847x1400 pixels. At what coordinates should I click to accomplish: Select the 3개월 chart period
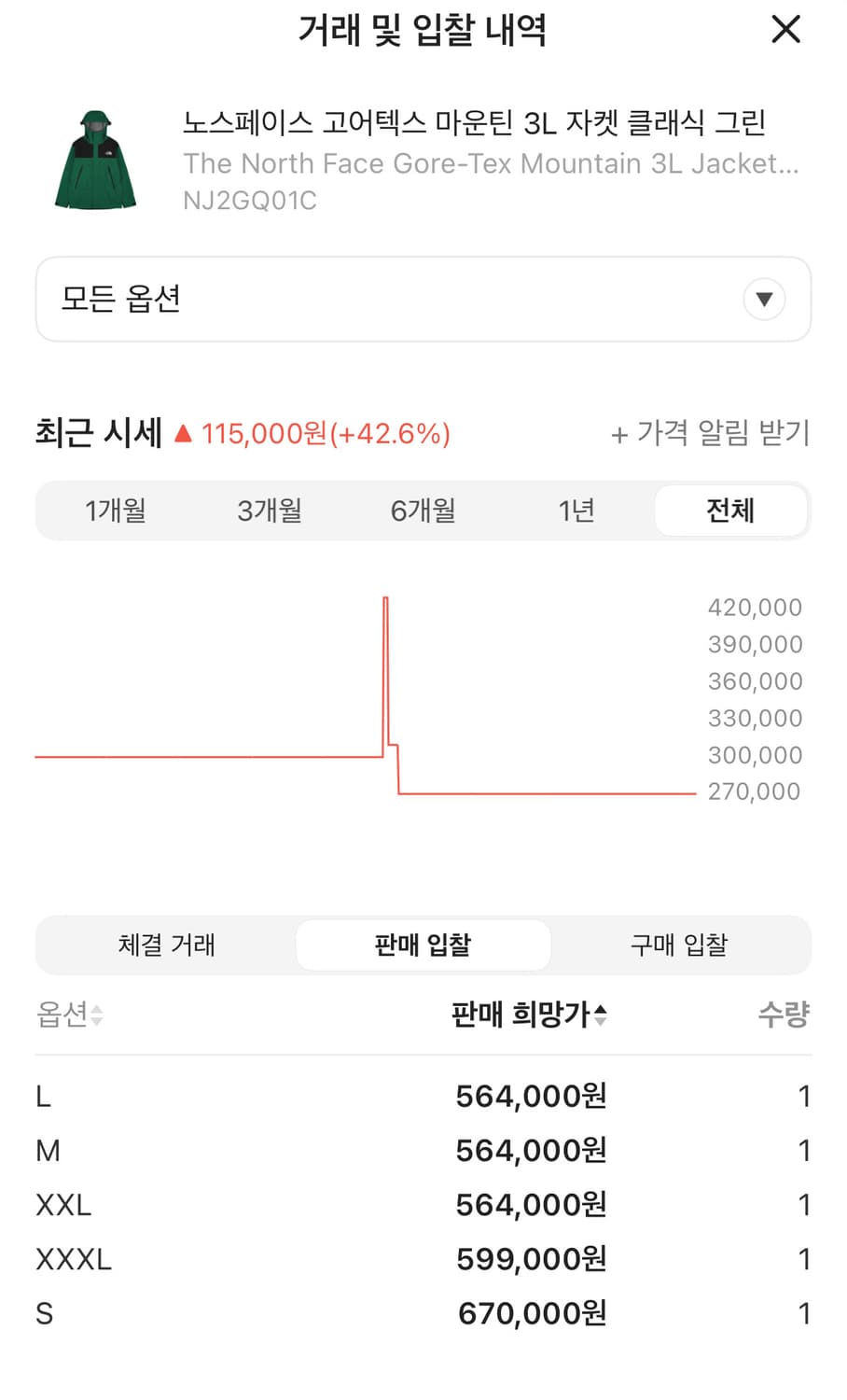(x=269, y=511)
